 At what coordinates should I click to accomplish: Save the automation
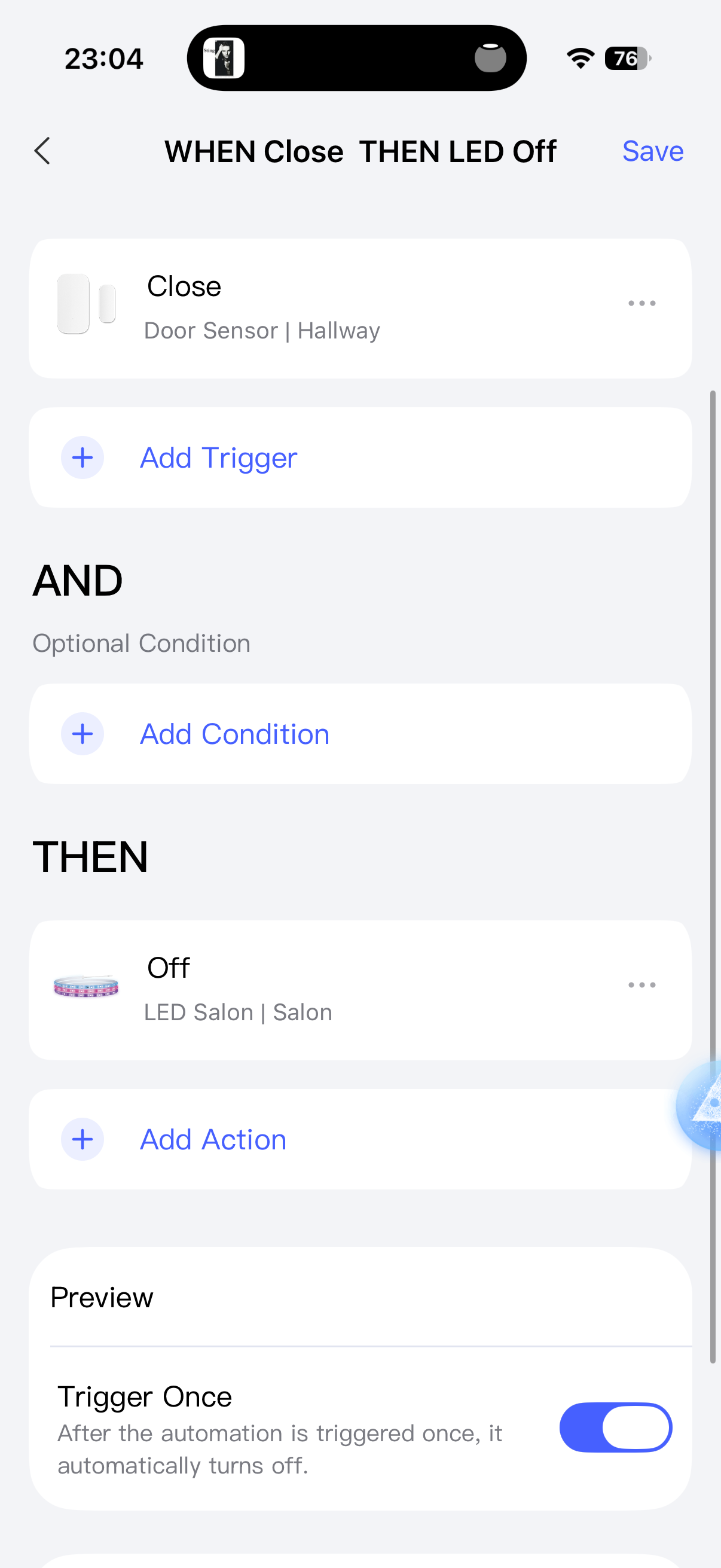652,151
